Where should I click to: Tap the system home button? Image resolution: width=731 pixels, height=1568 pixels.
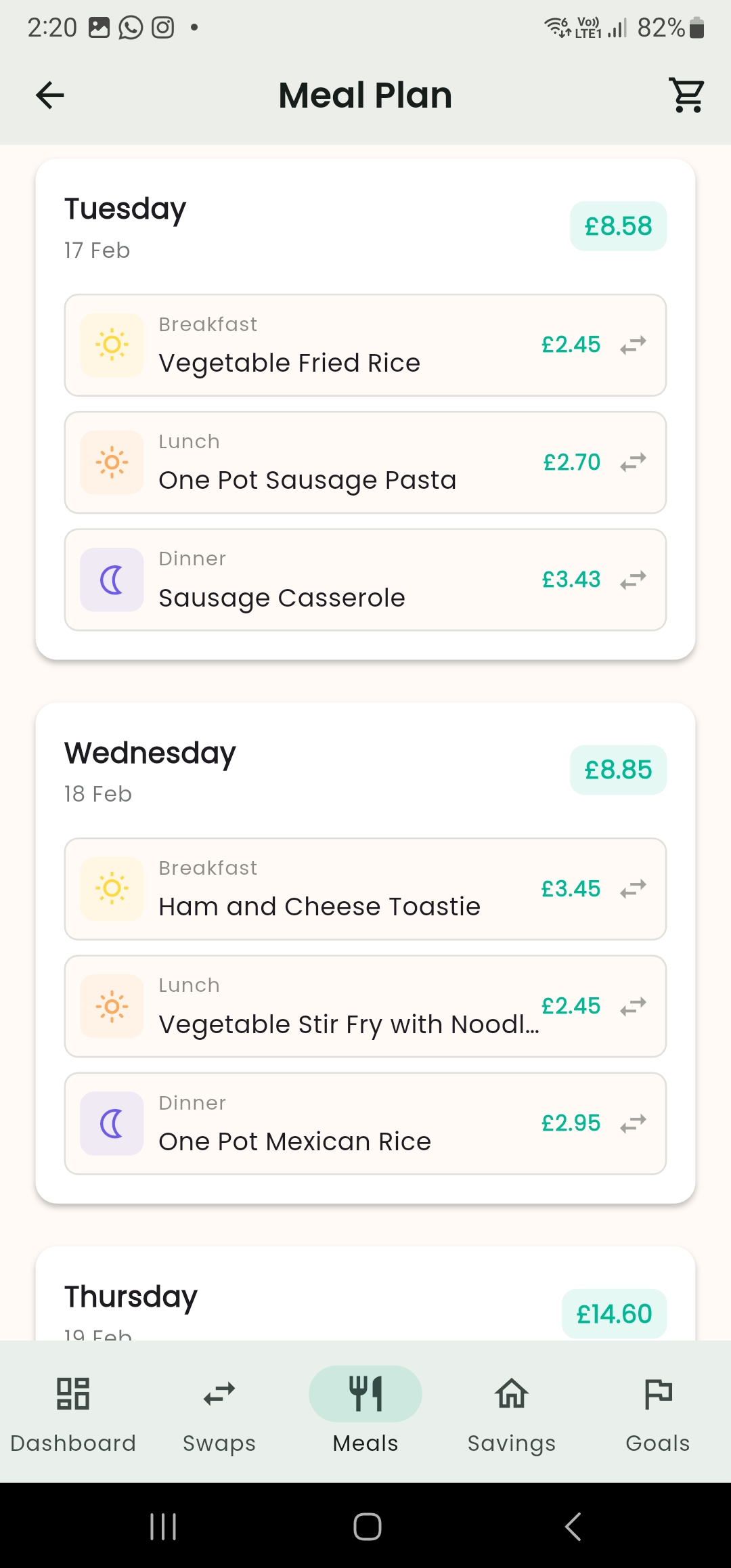(x=367, y=1526)
